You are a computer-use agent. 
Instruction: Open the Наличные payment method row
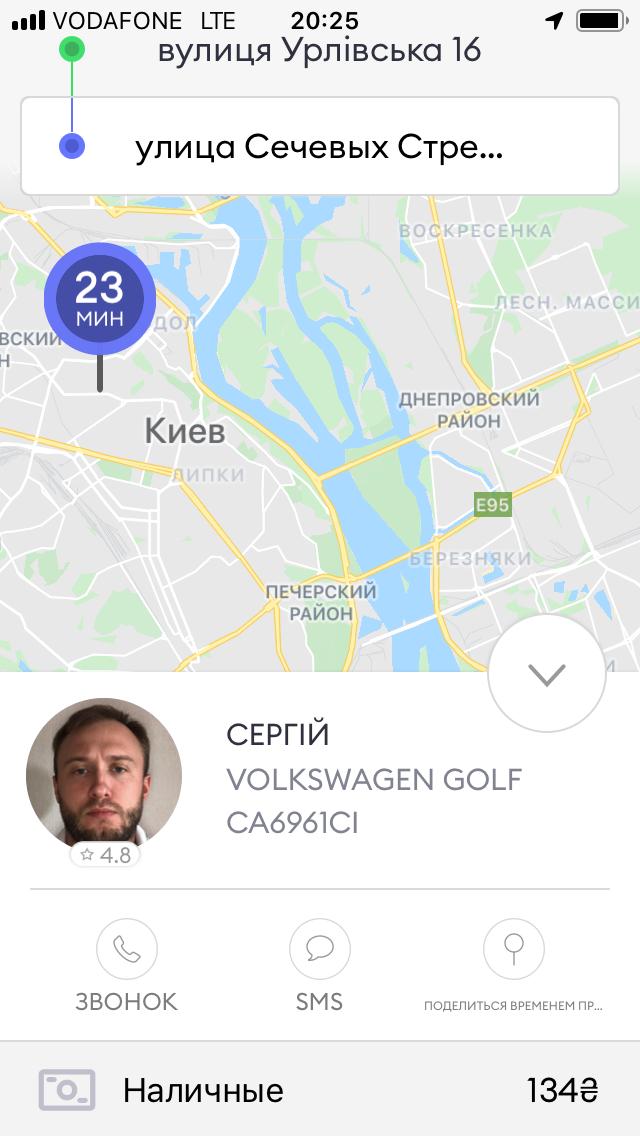click(x=320, y=1090)
